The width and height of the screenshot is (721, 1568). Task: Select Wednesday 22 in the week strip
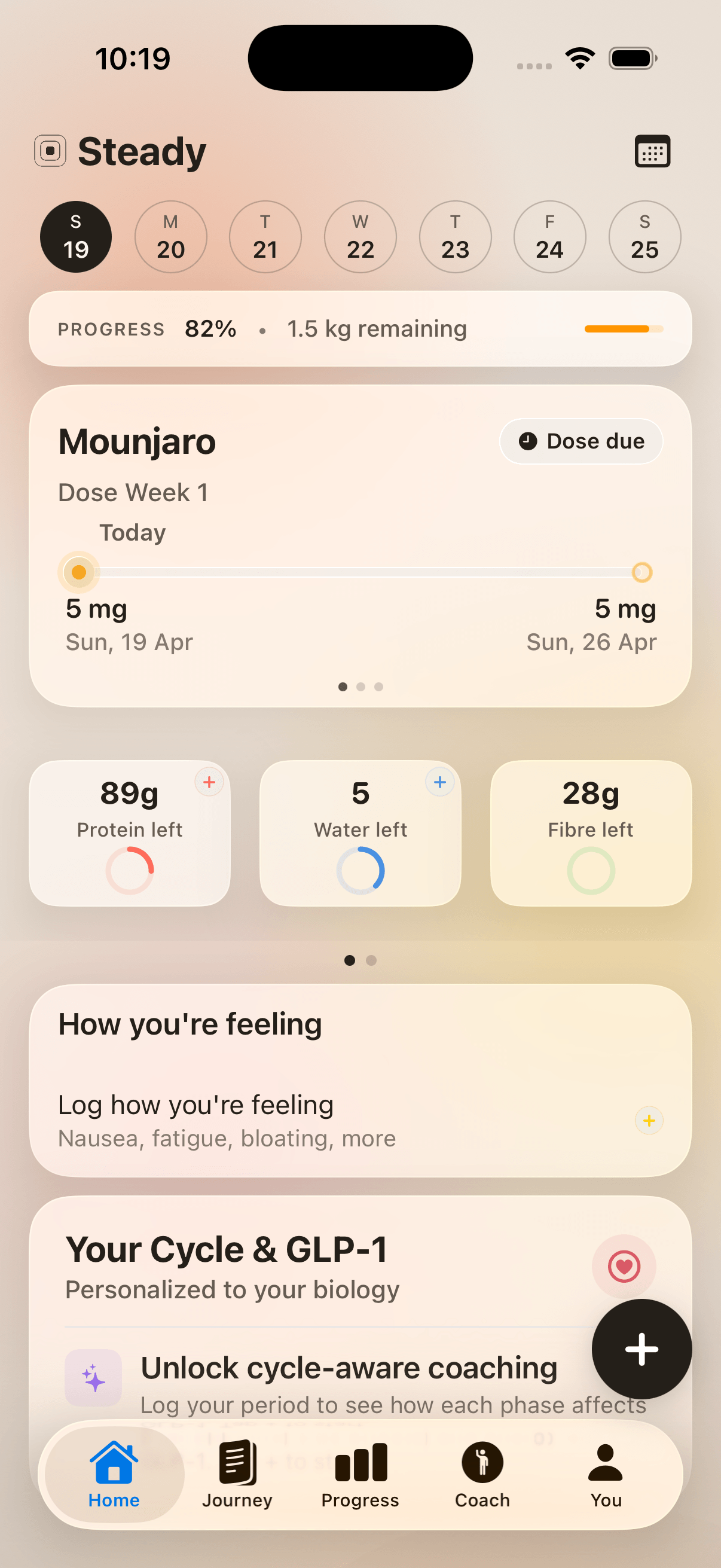(360, 237)
